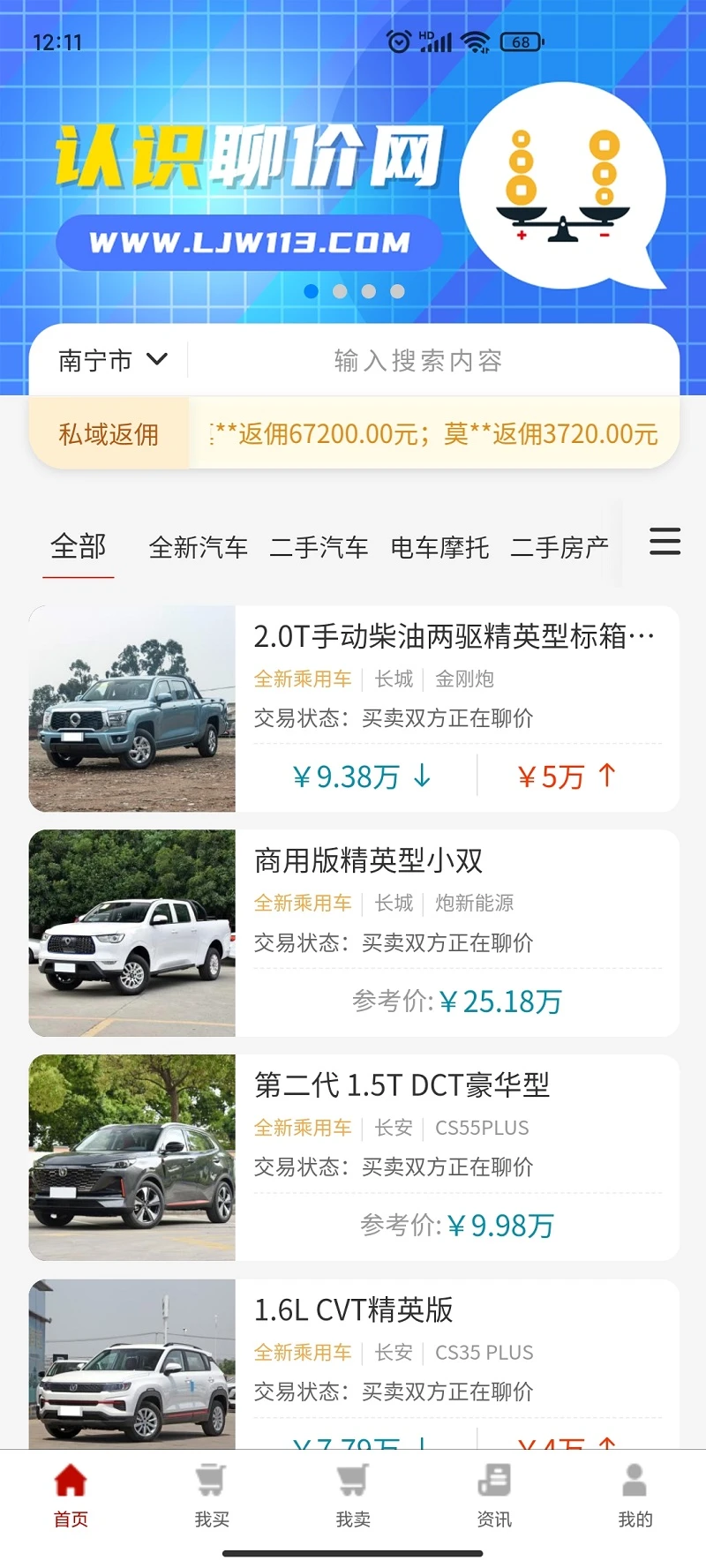Click the 金刚炮 pickup truck thumbnail
This screenshot has height=1568, width=706.
pyautogui.click(x=131, y=709)
